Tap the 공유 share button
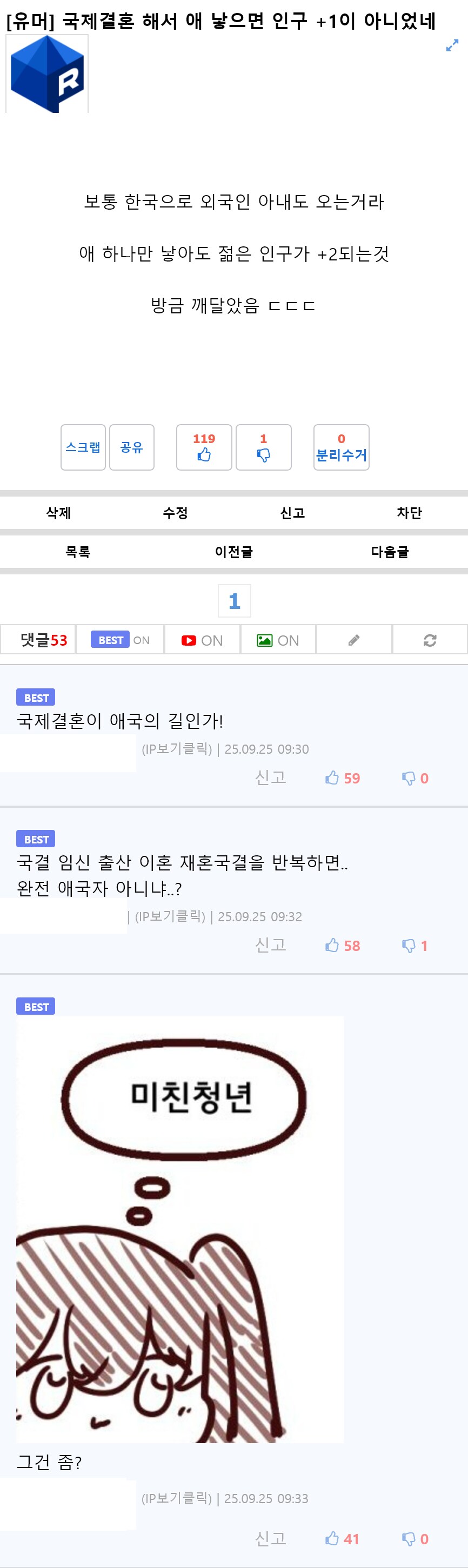The image size is (468, 1568). tap(131, 447)
